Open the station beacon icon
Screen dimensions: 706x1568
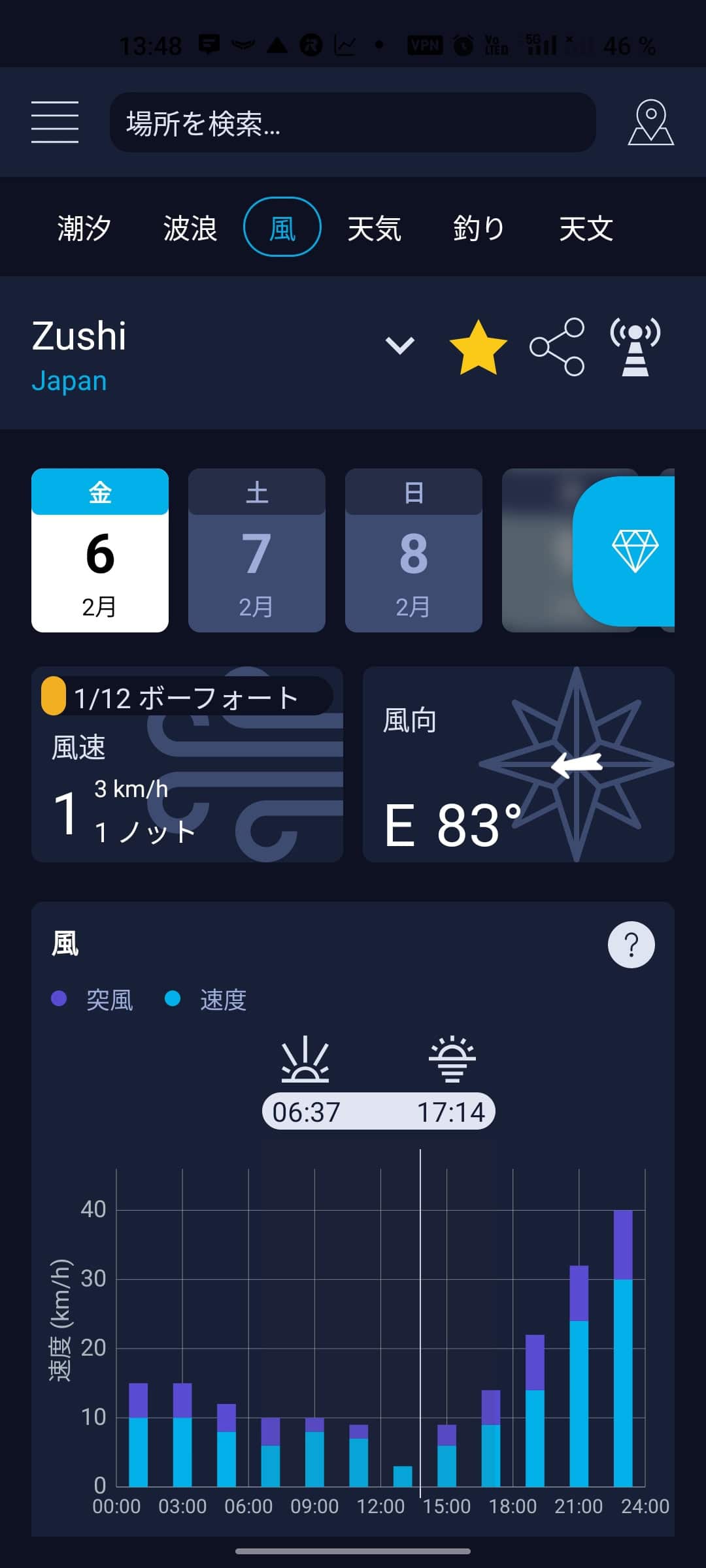[x=635, y=347]
